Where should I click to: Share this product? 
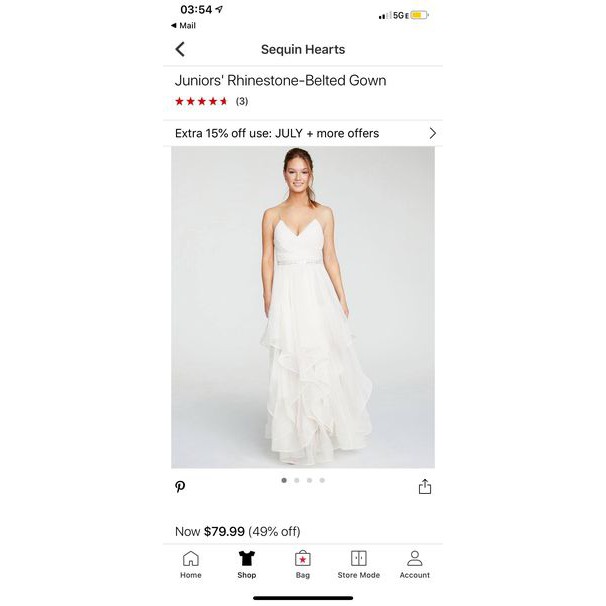(425, 486)
